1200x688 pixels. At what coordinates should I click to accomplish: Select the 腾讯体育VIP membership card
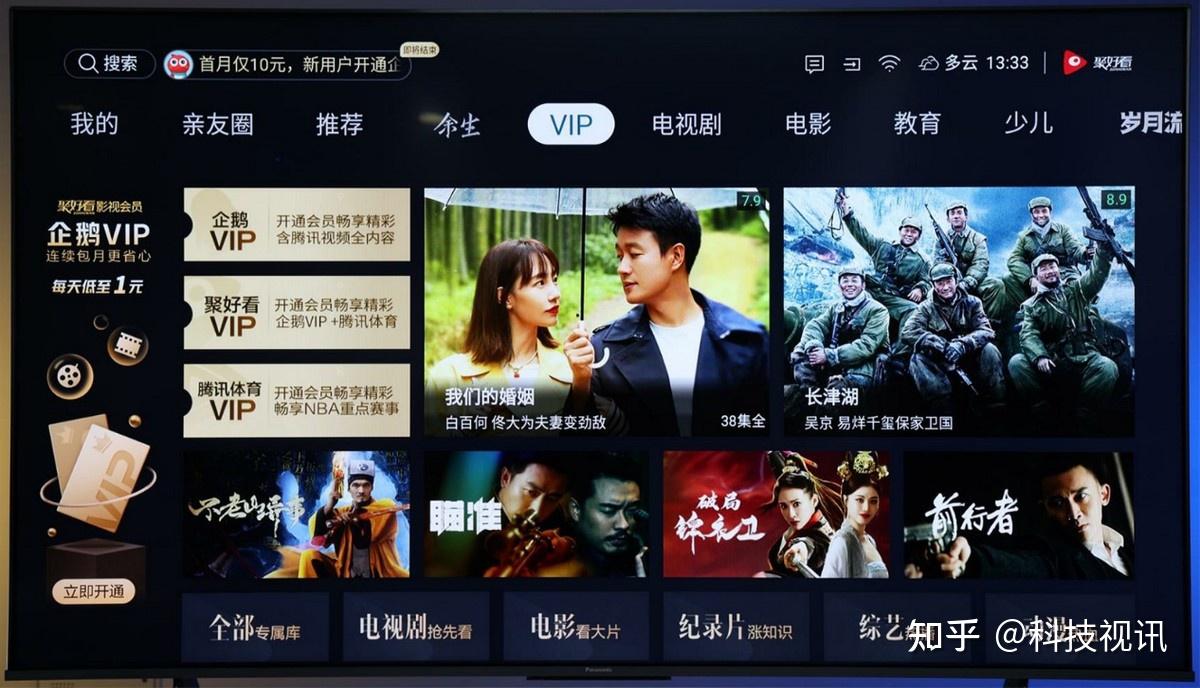(297, 399)
